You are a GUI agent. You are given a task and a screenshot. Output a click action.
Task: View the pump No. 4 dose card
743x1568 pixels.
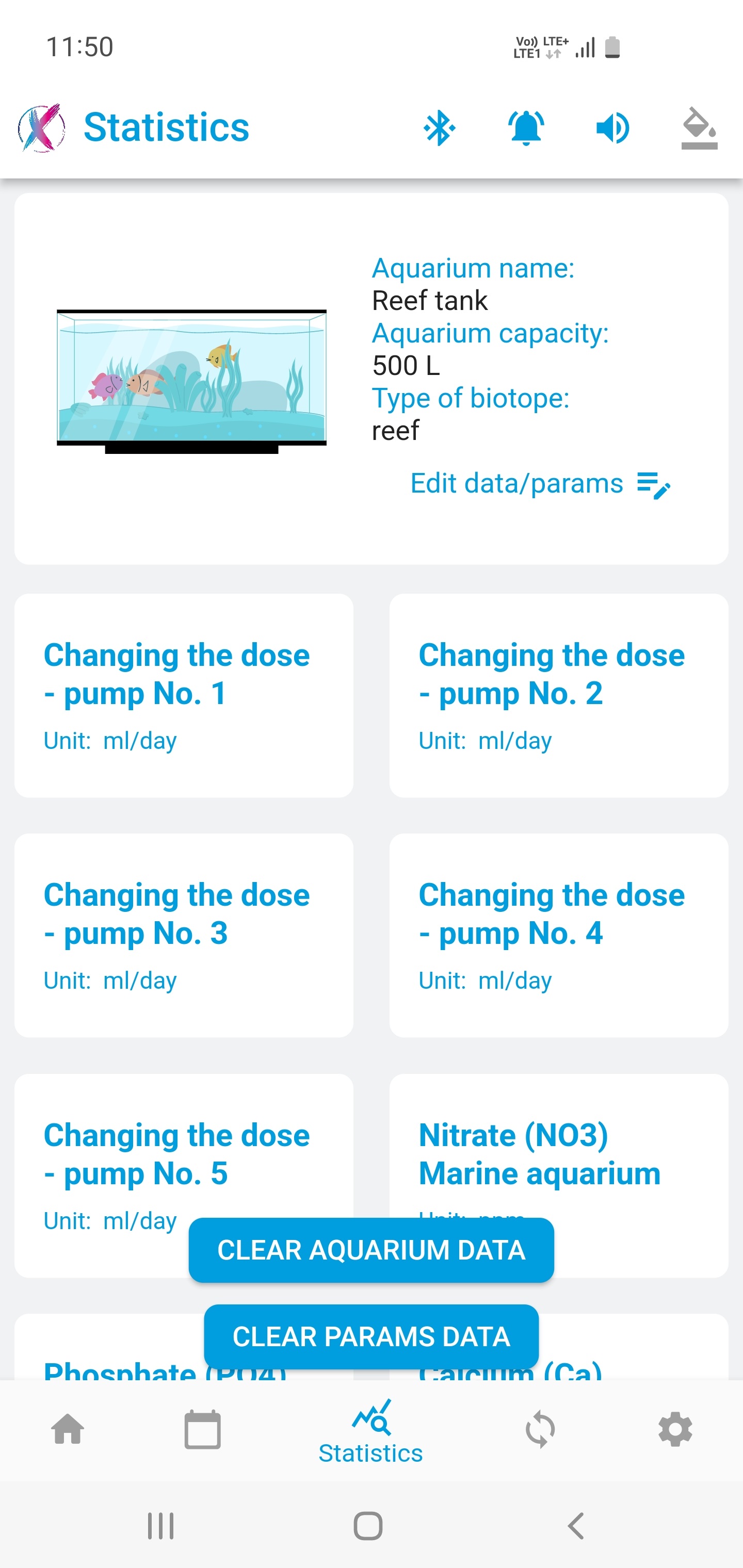(558, 936)
